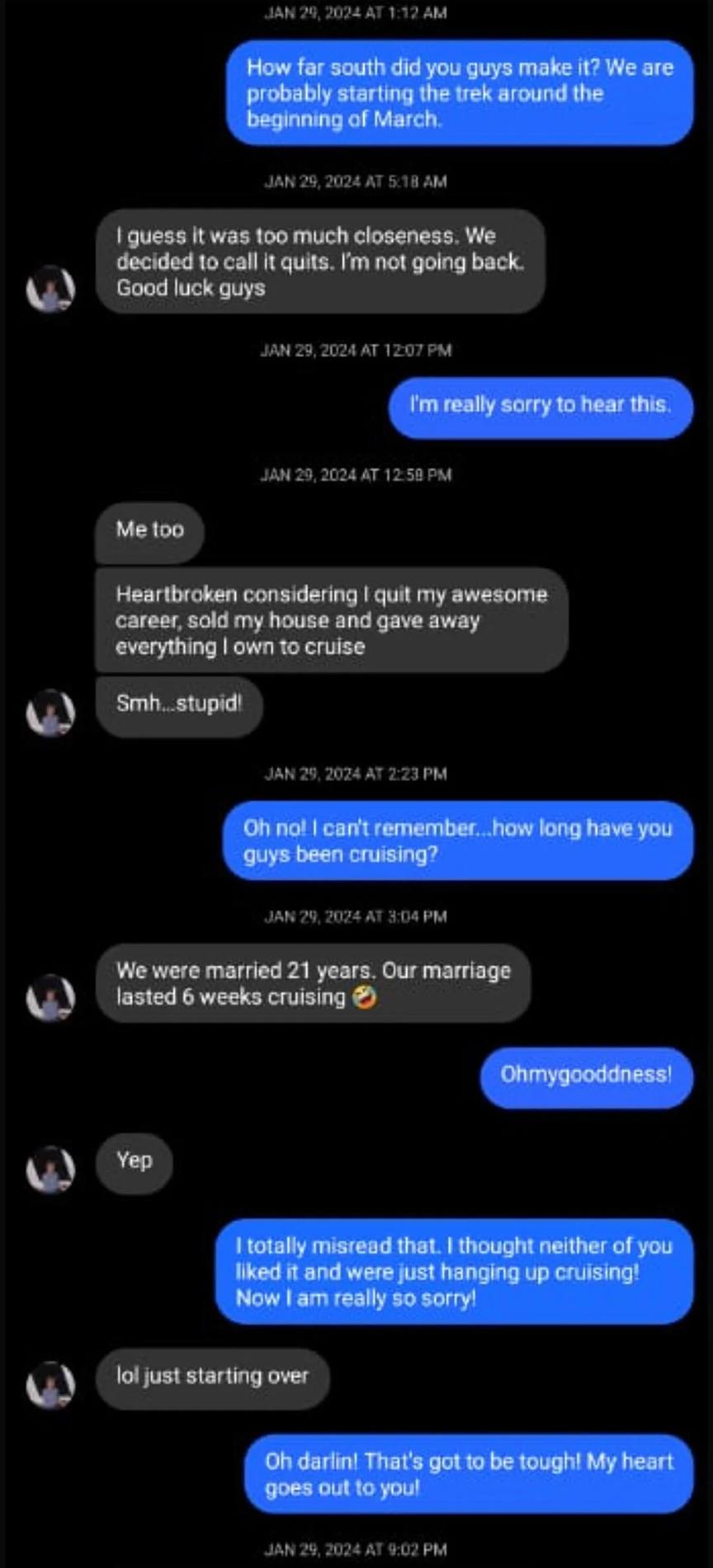Tap the avatar next to 'Smh...stupid!'
This screenshot has width=713, height=1568.
click(x=51, y=712)
